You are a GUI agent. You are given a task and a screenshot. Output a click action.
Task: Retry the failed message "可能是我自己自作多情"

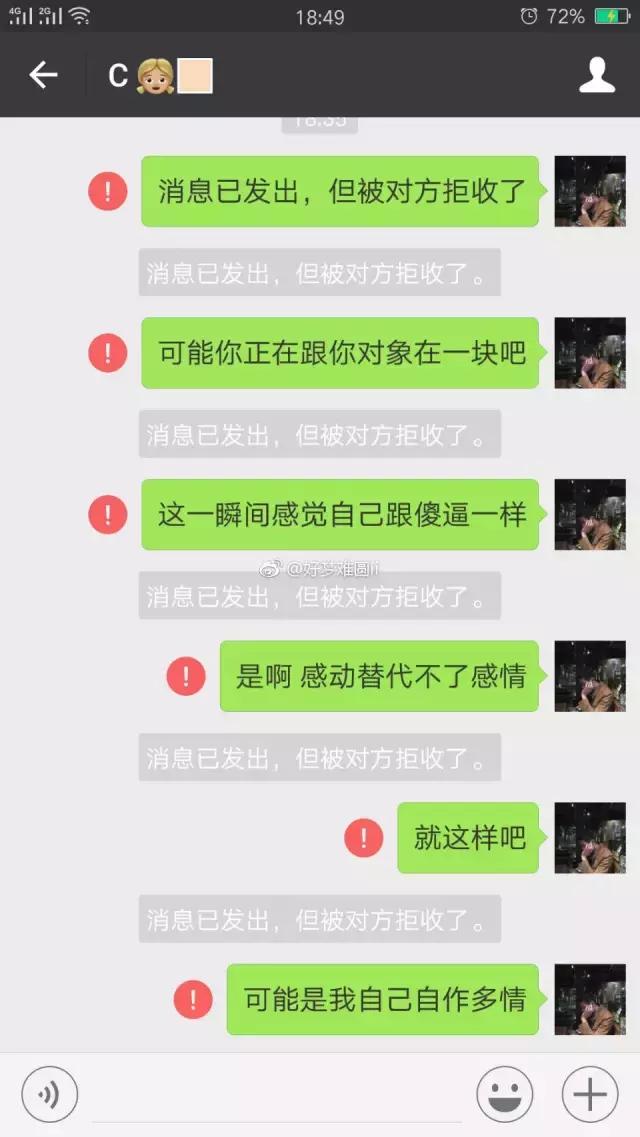193,999
